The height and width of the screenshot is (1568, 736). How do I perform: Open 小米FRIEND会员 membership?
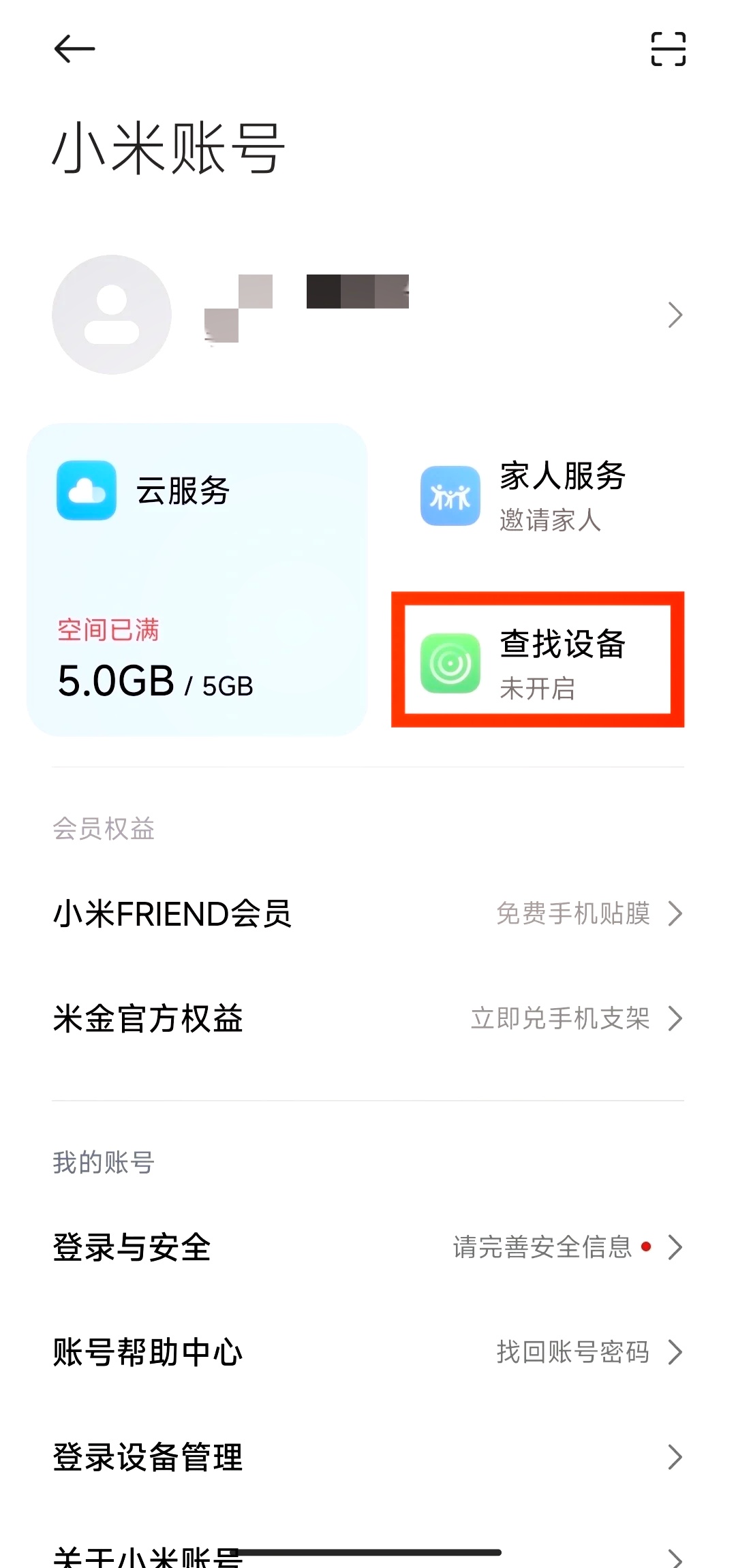pos(368,913)
